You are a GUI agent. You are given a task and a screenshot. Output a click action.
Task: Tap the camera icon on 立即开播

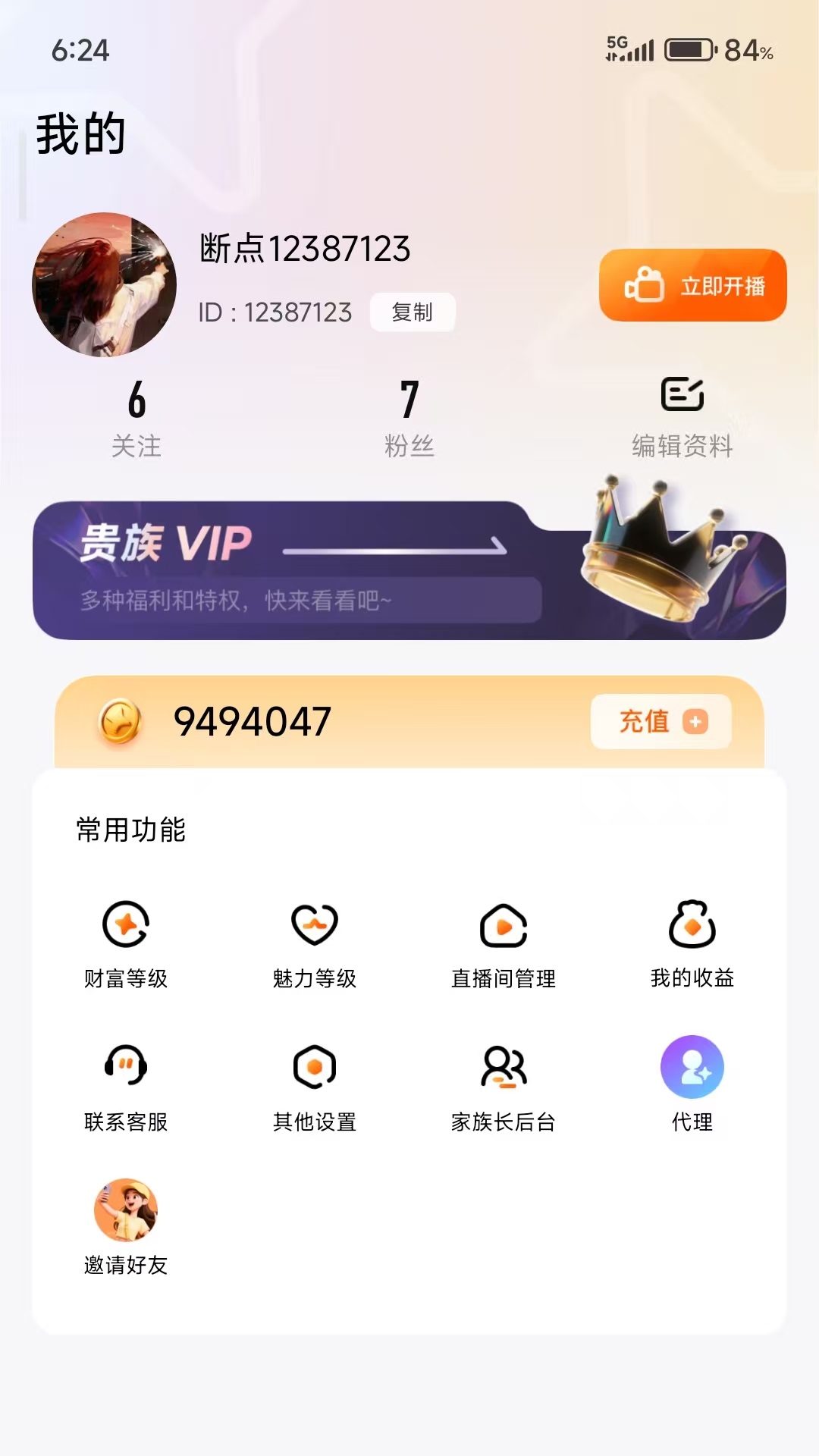pyautogui.click(x=645, y=284)
